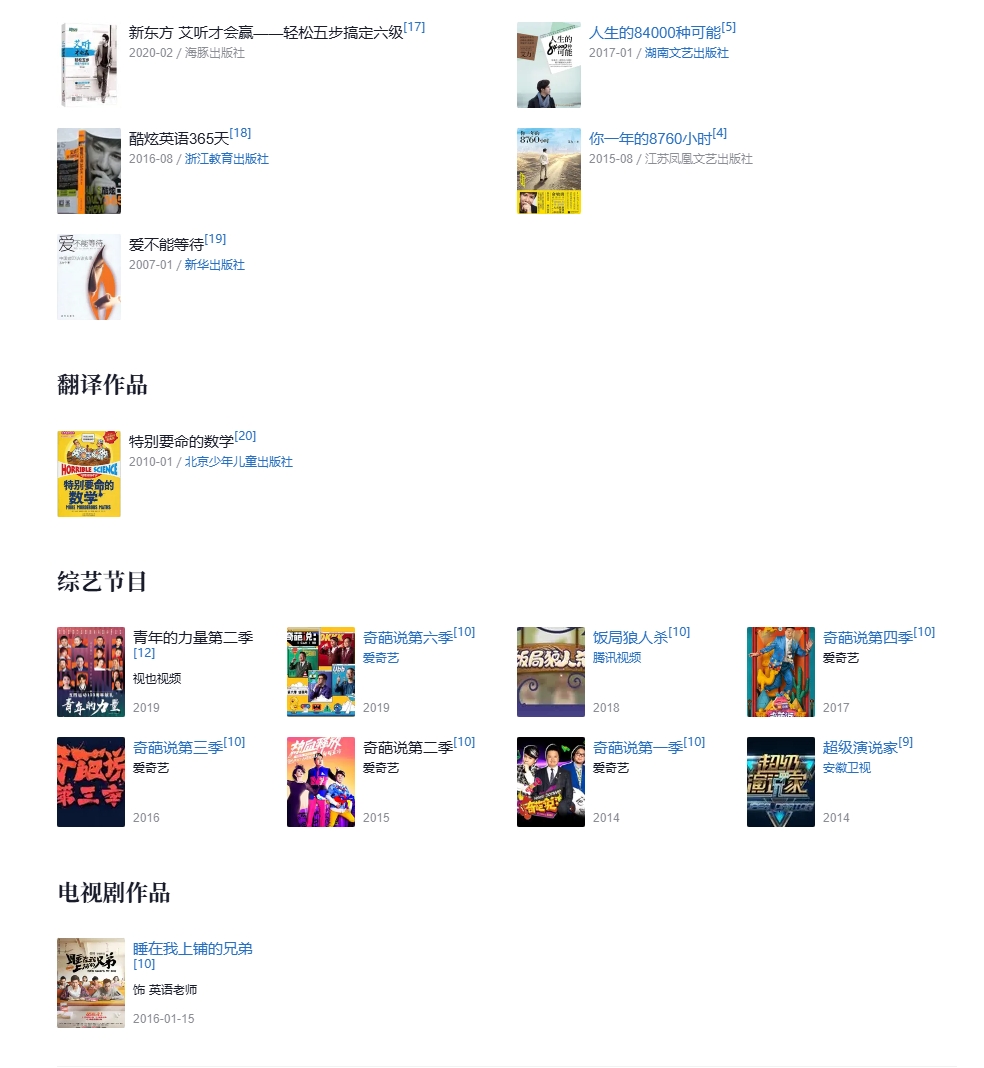Viewport: 984px width, 1068px height.
Task: View the 特别要命的数学 book cover
Action: click(x=88, y=474)
